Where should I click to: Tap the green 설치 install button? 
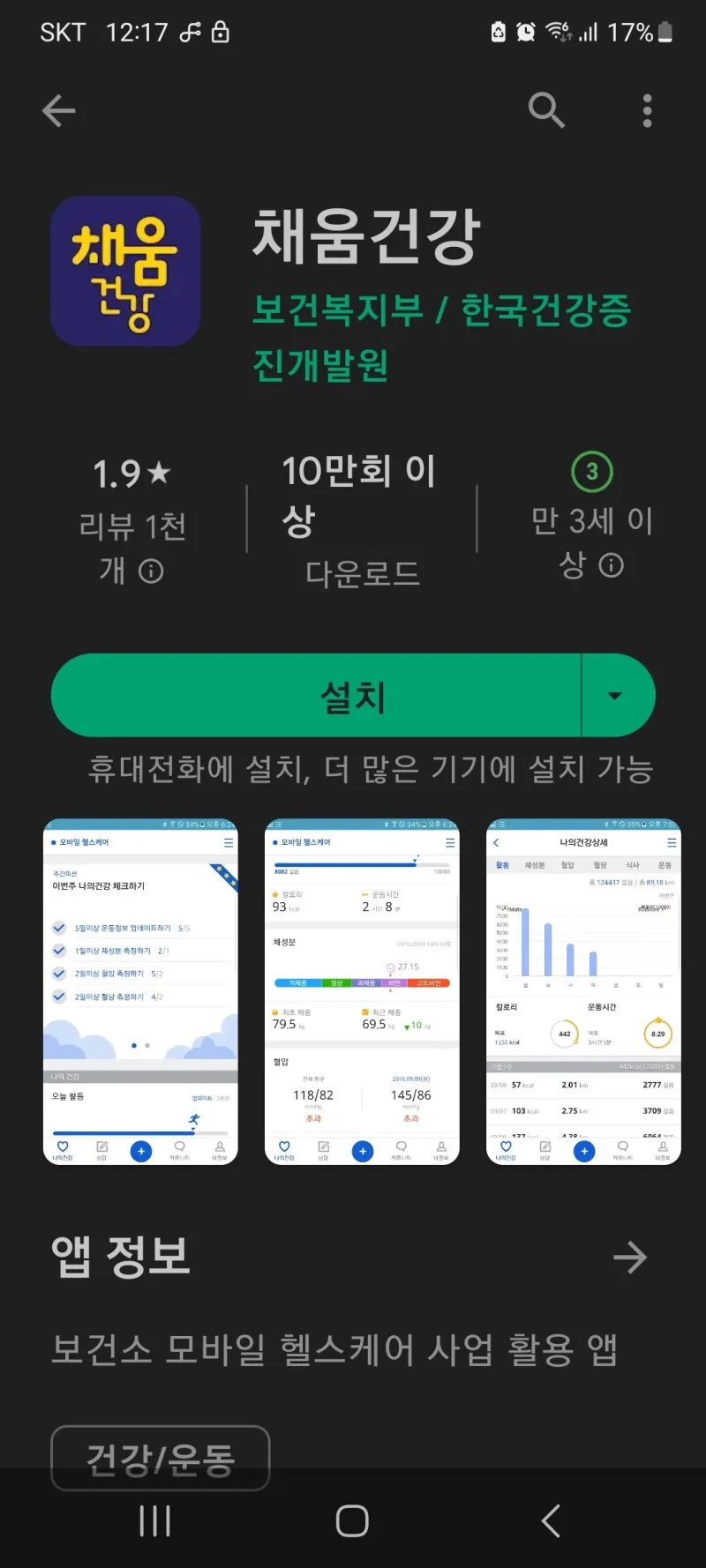pyautogui.click(x=316, y=696)
